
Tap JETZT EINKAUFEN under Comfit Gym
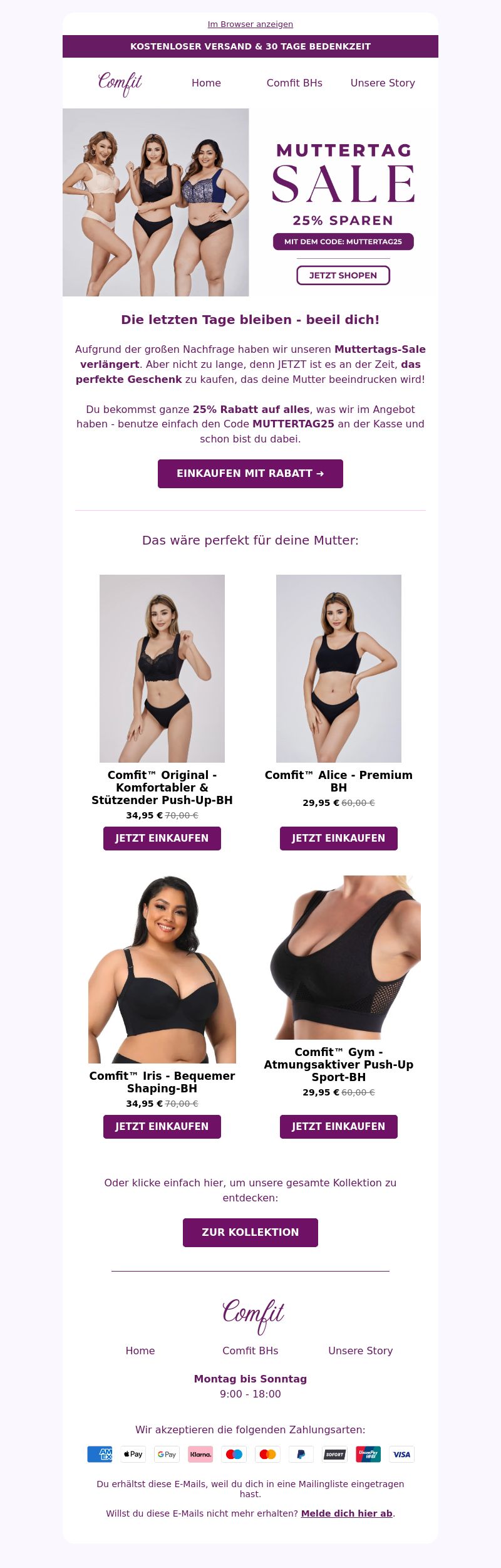(x=339, y=1126)
